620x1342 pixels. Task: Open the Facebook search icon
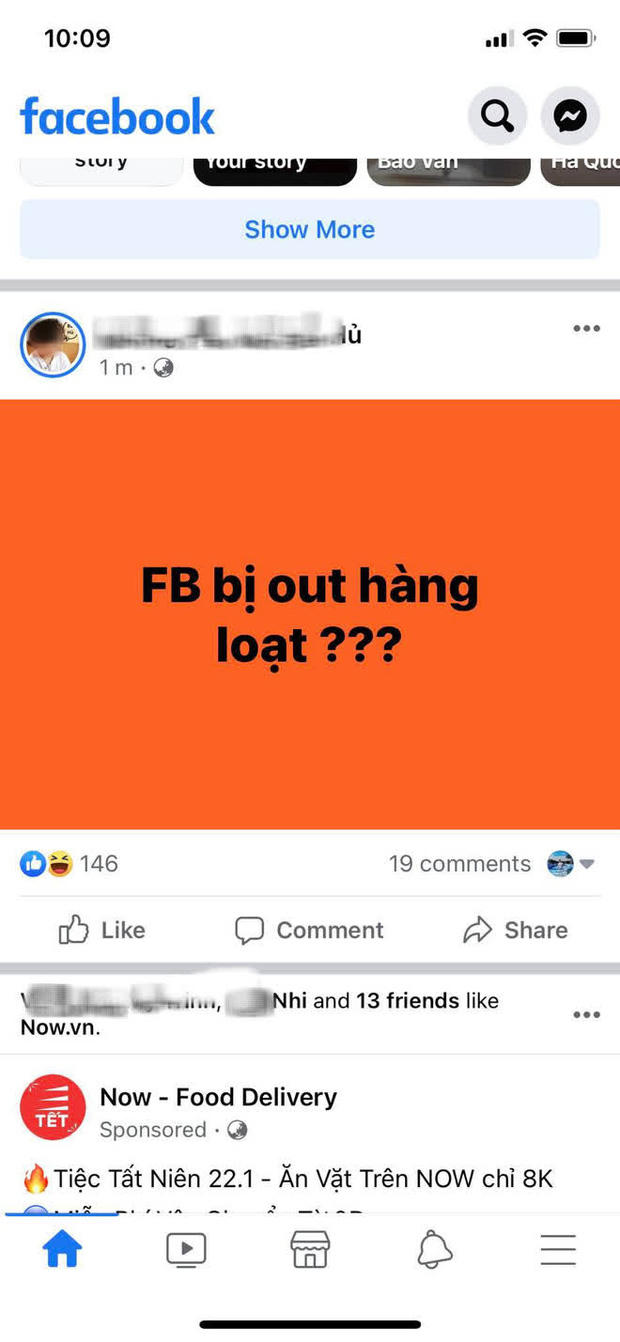point(497,117)
